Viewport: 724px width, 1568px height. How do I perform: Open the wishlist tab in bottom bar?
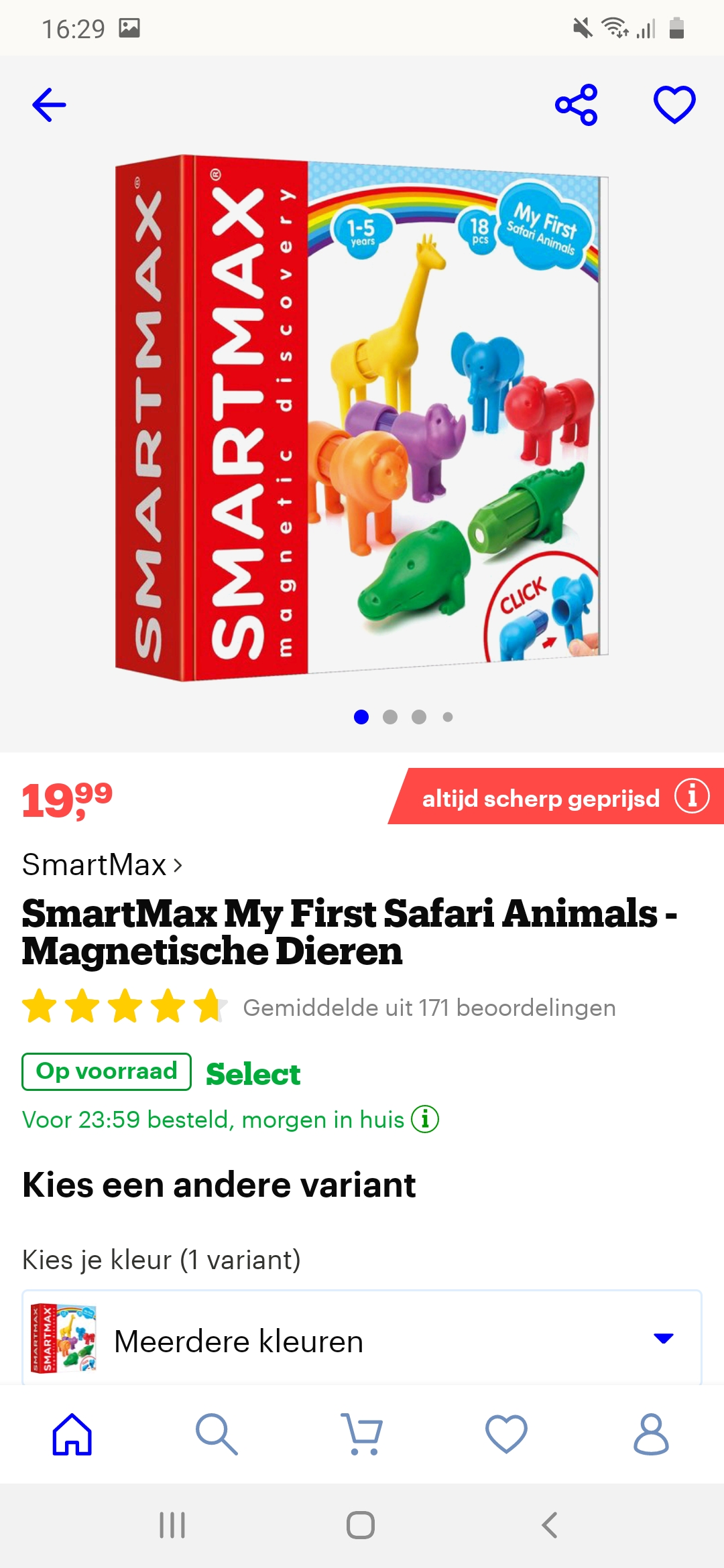coord(506,1435)
